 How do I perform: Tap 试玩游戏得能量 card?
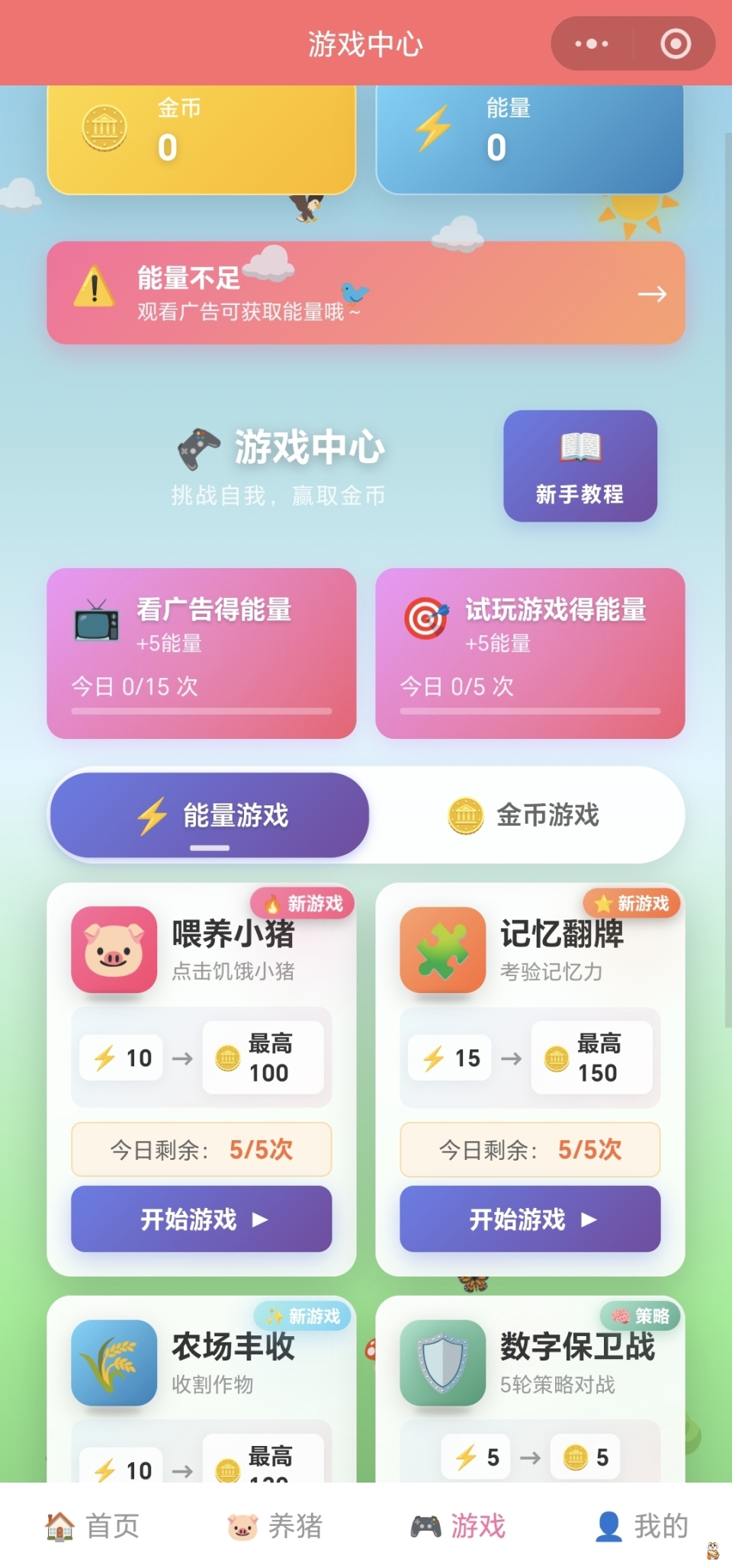click(530, 653)
